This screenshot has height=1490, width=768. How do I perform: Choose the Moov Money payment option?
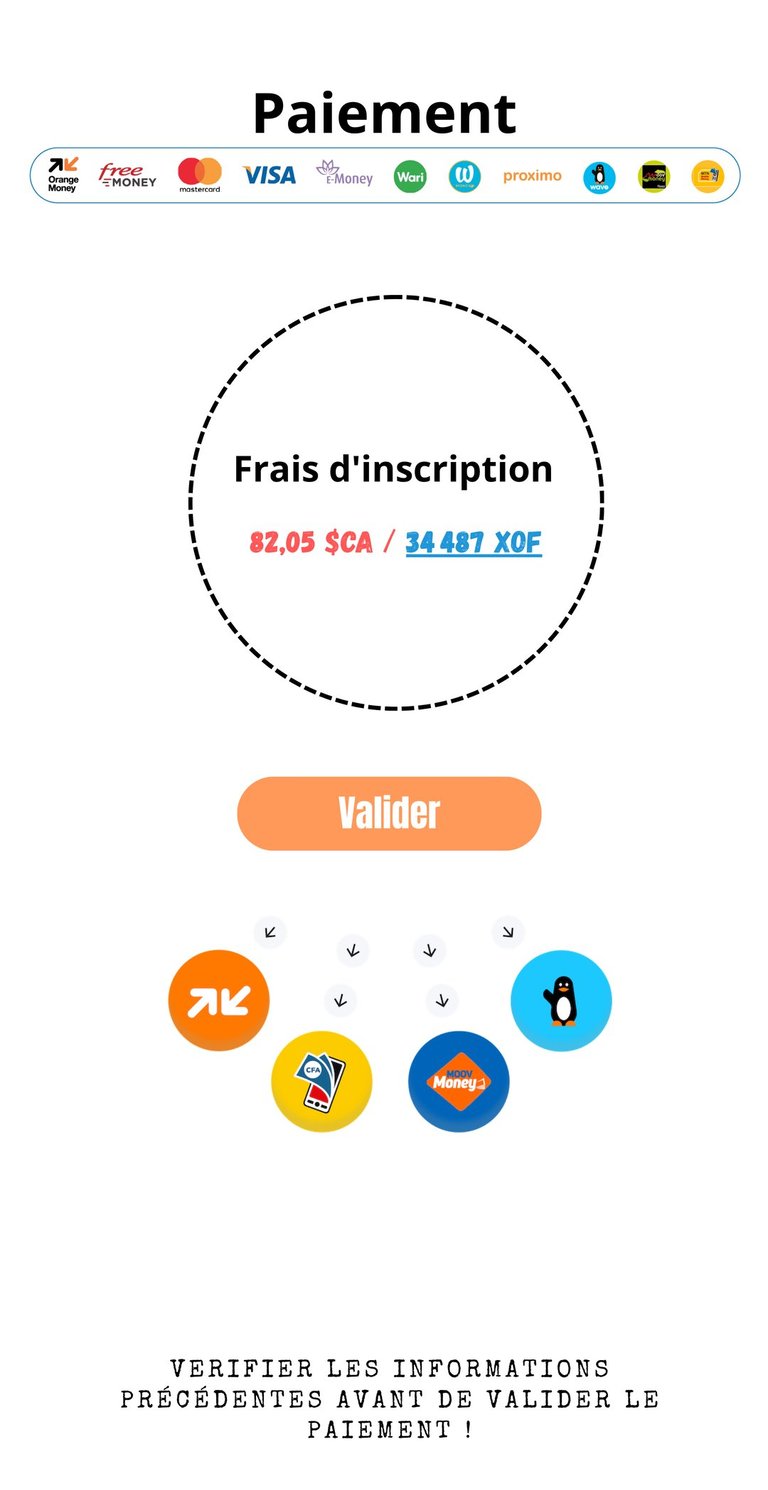click(x=459, y=1081)
